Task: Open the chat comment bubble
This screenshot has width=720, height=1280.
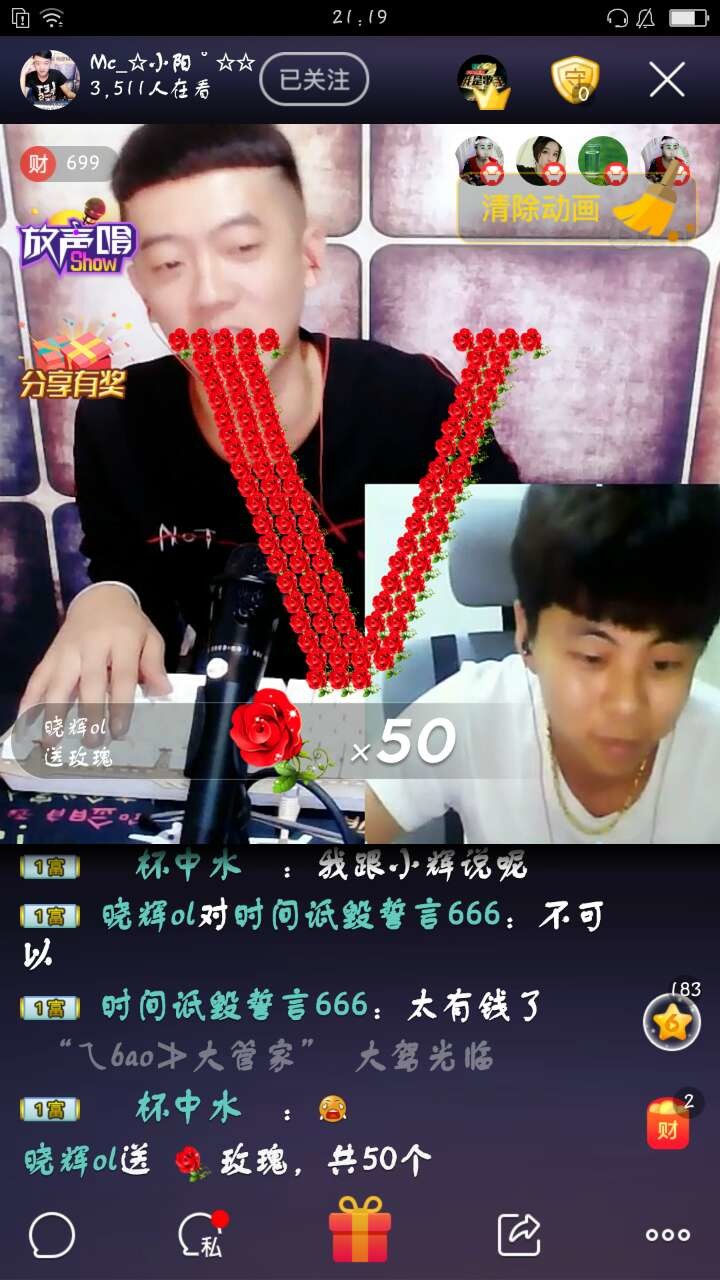Action: point(52,1236)
